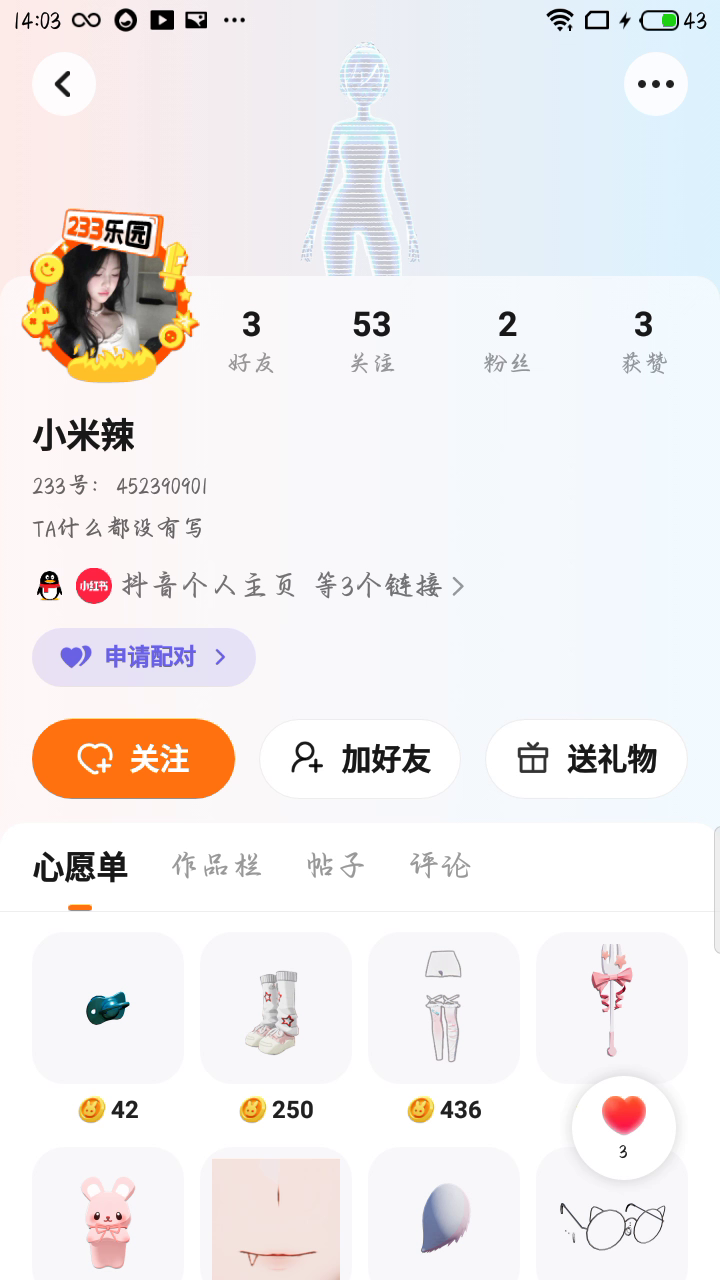Switch to the 评论 tab
The image size is (720, 1280).
tap(440, 865)
